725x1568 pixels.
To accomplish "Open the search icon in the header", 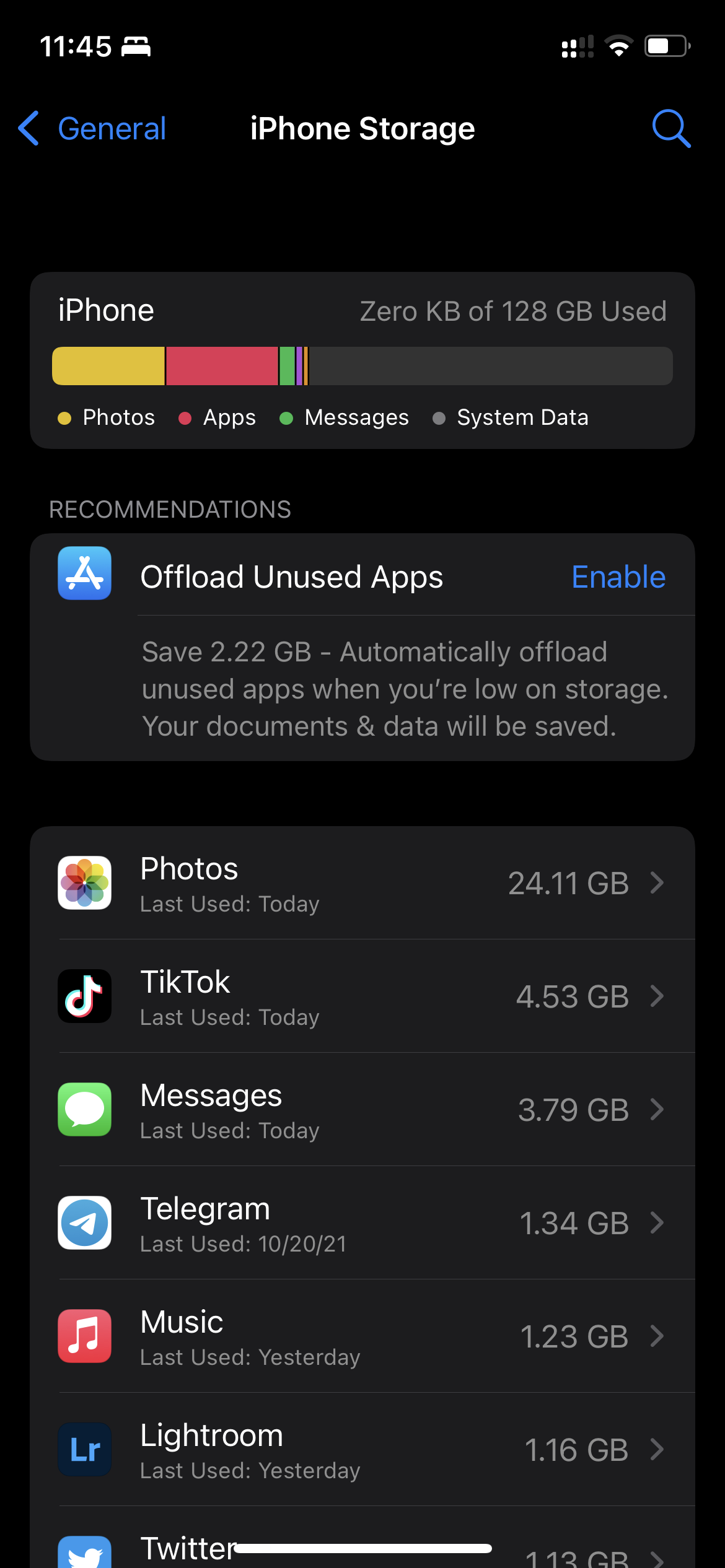I will click(x=671, y=129).
